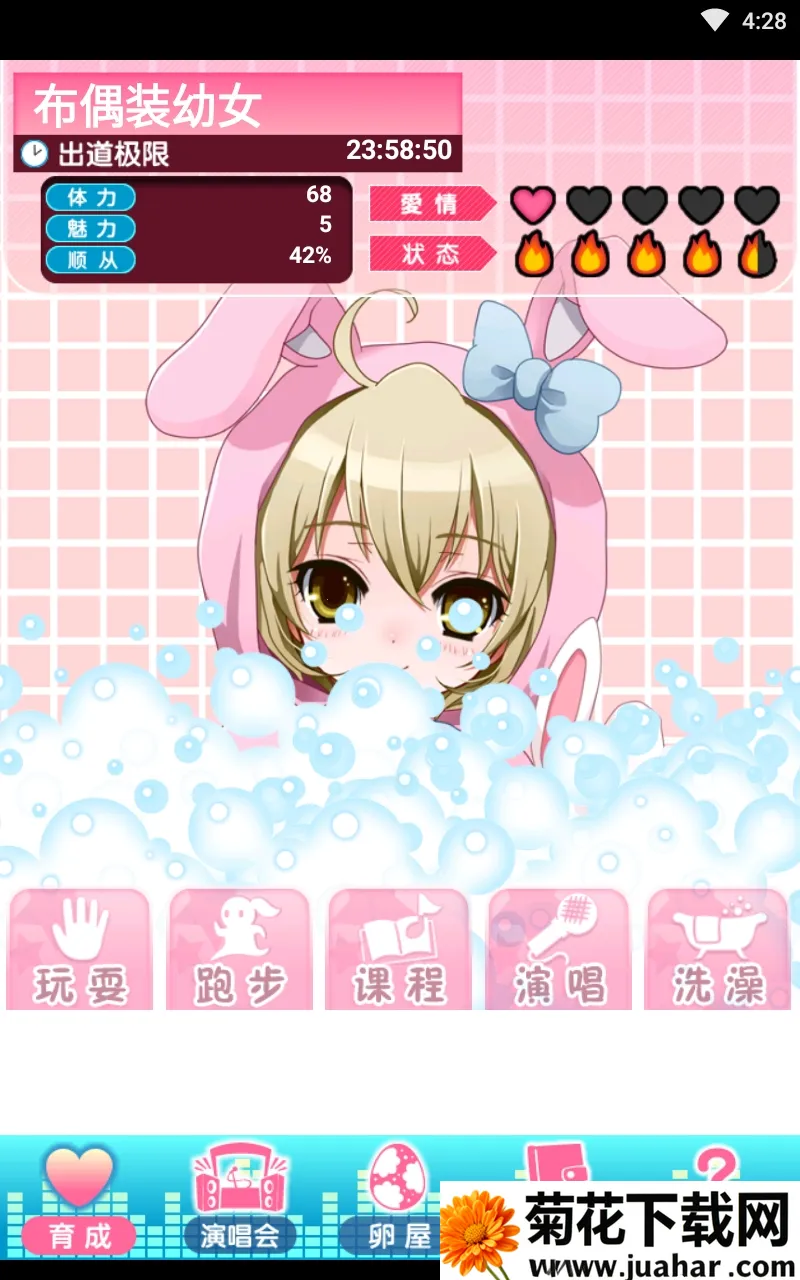Choose the 演唱 singing activity
The image size is (800, 1280).
tap(559, 950)
